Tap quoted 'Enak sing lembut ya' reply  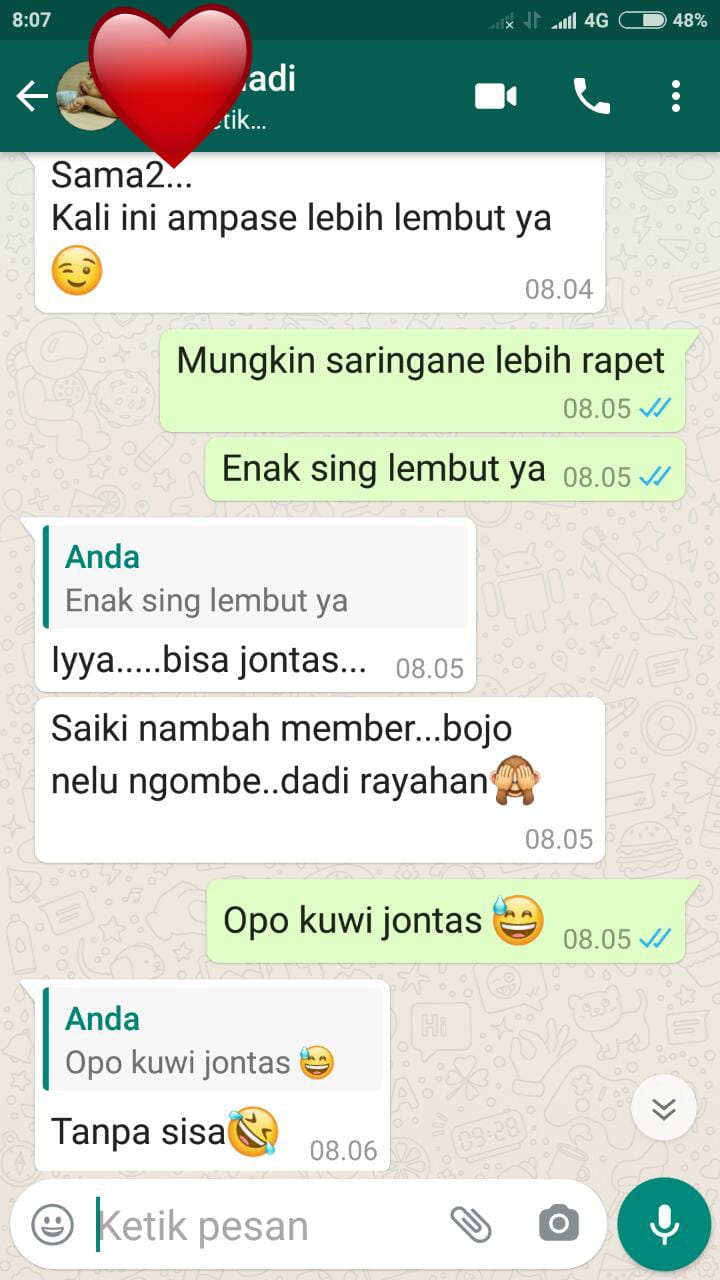point(255,578)
